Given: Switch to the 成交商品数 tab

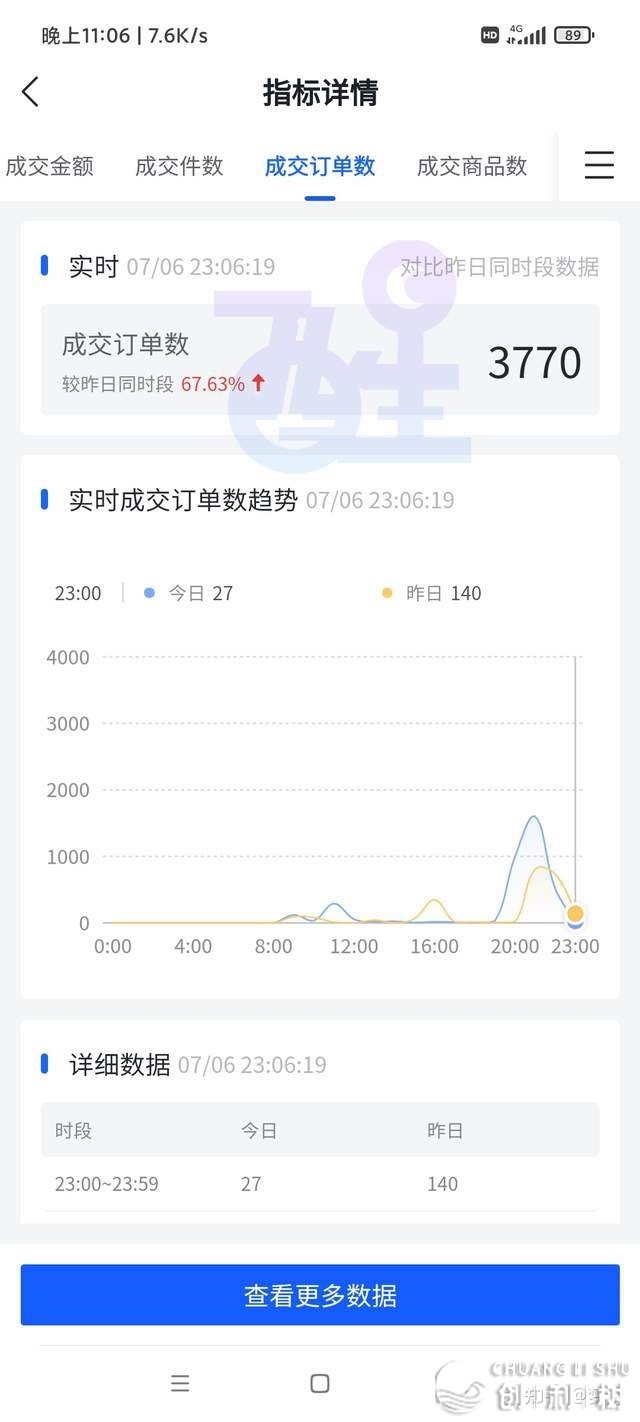Looking at the screenshot, I should coord(471,166).
